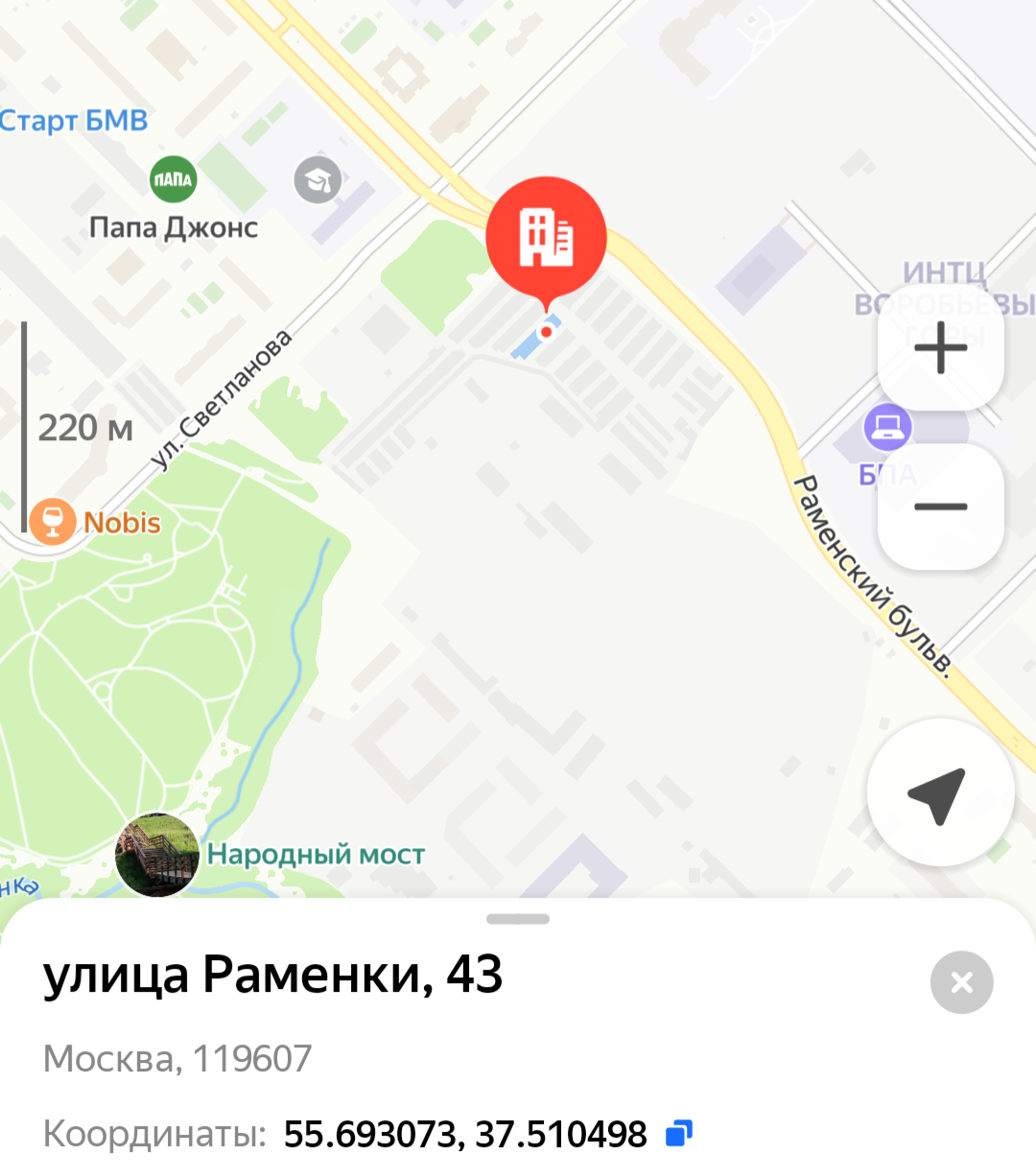Screen dimensions: 1036x1176
Task: Zoom in on the map
Action: click(940, 347)
